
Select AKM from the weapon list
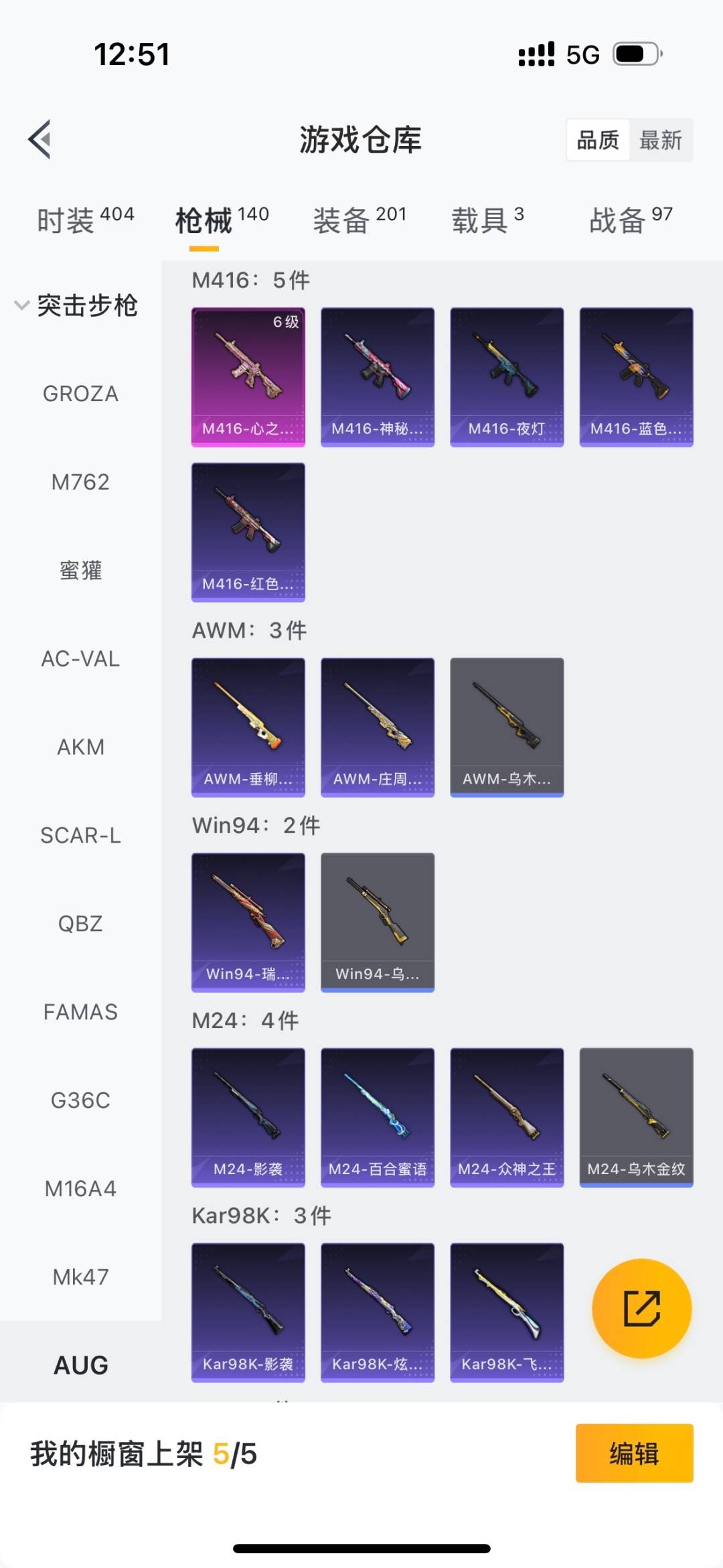point(81,747)
